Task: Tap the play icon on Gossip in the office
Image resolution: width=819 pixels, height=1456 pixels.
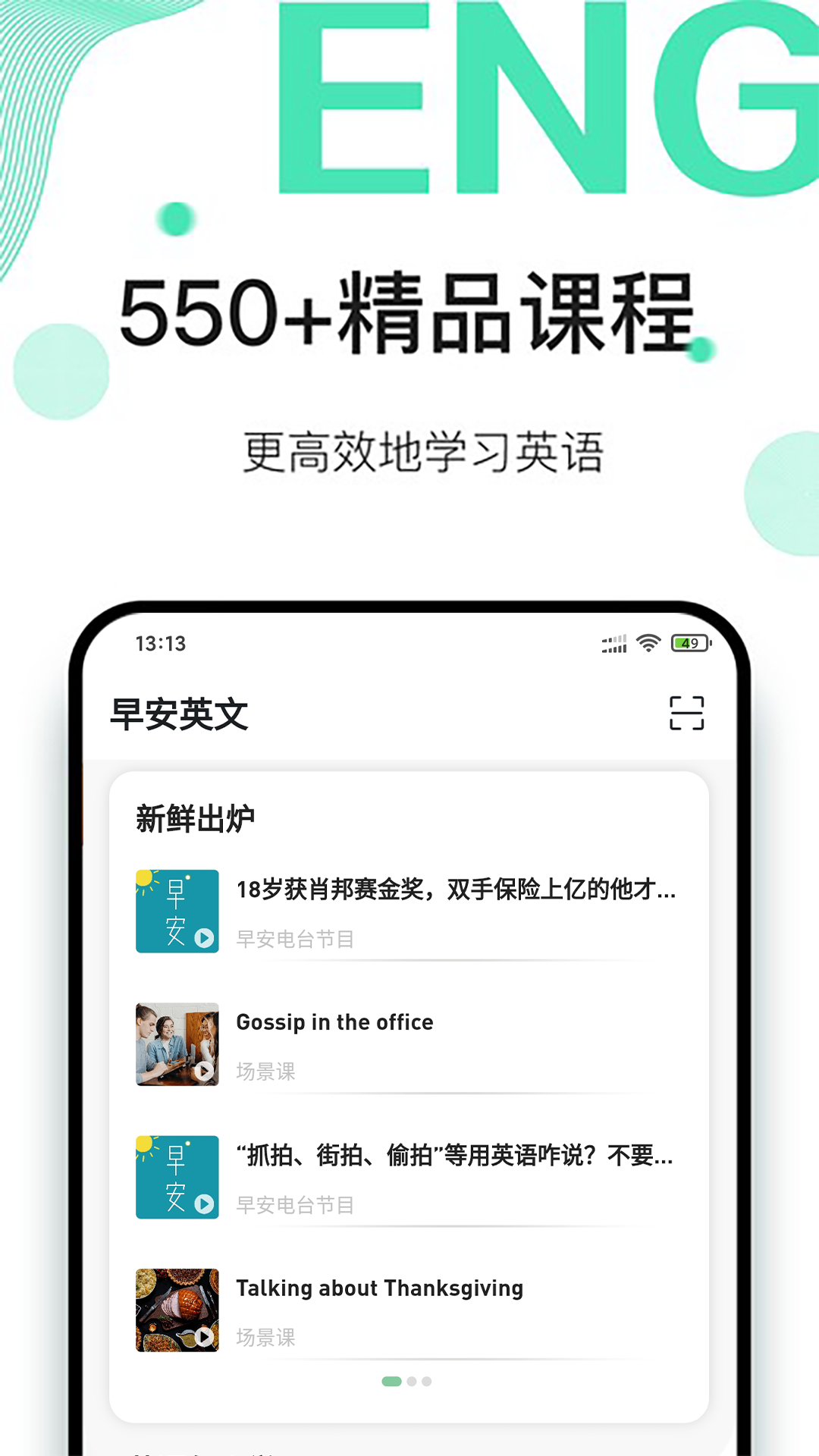Action: tap(202, 1071)
